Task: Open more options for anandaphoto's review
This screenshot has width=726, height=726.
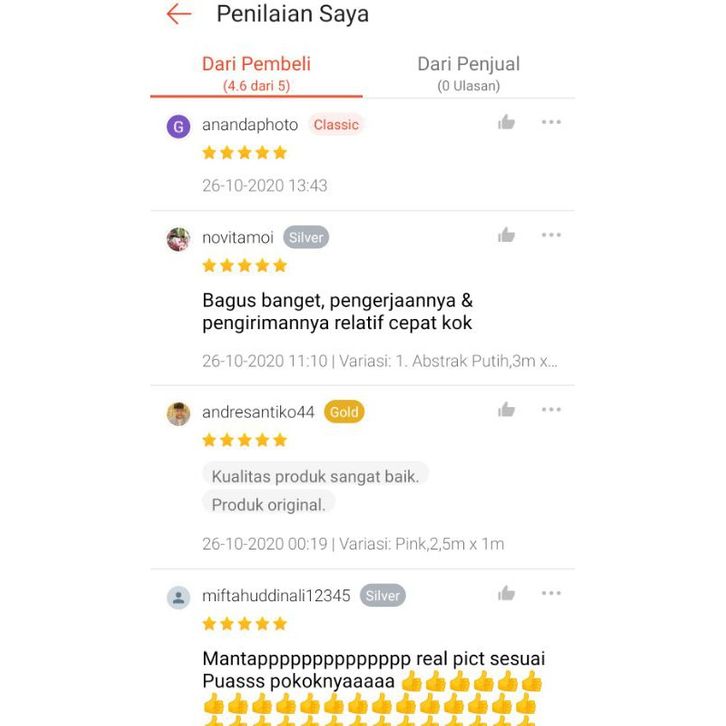Action: pos(551,122)
